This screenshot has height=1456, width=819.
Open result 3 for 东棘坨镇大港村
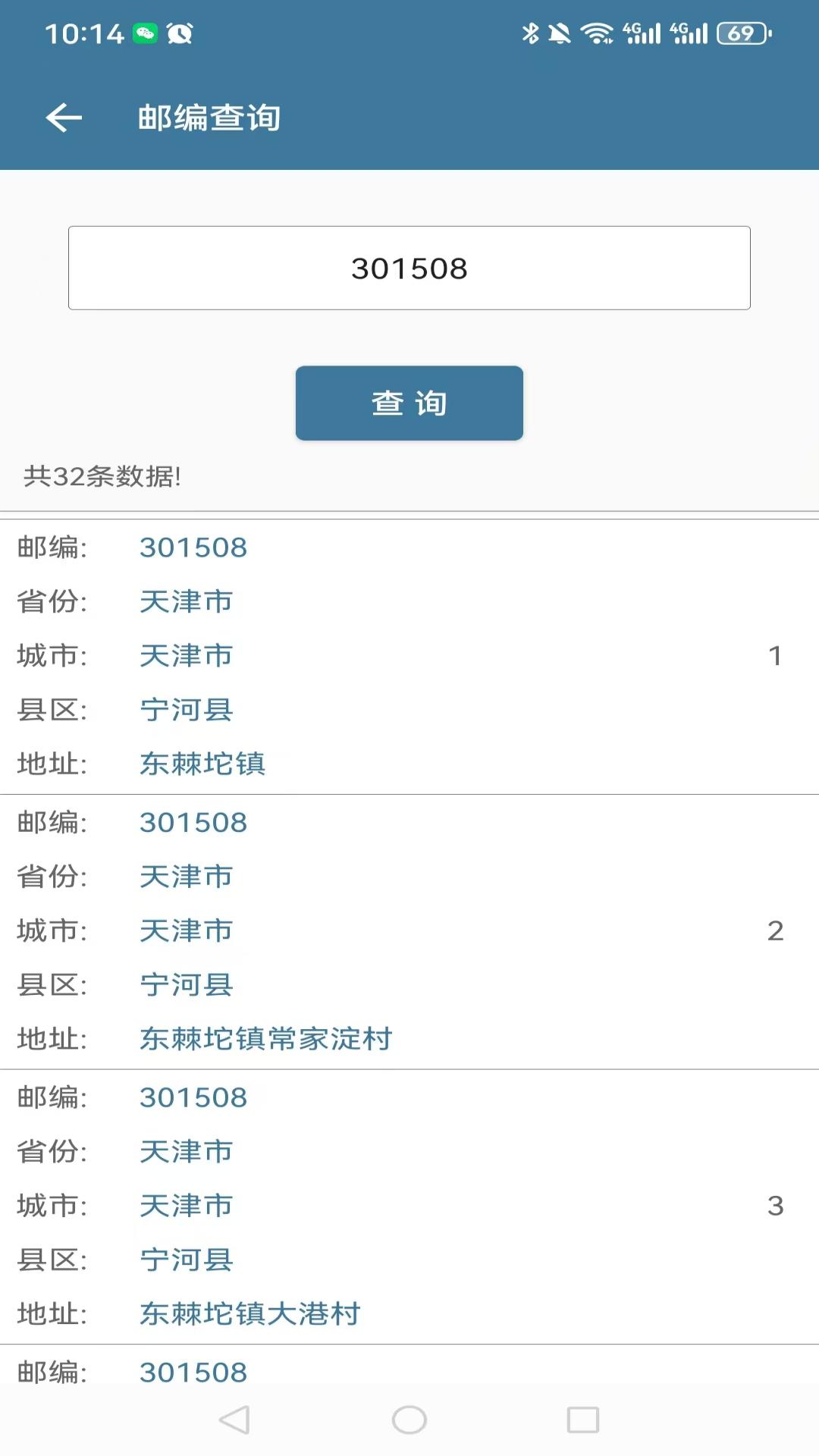[409, 1206]
